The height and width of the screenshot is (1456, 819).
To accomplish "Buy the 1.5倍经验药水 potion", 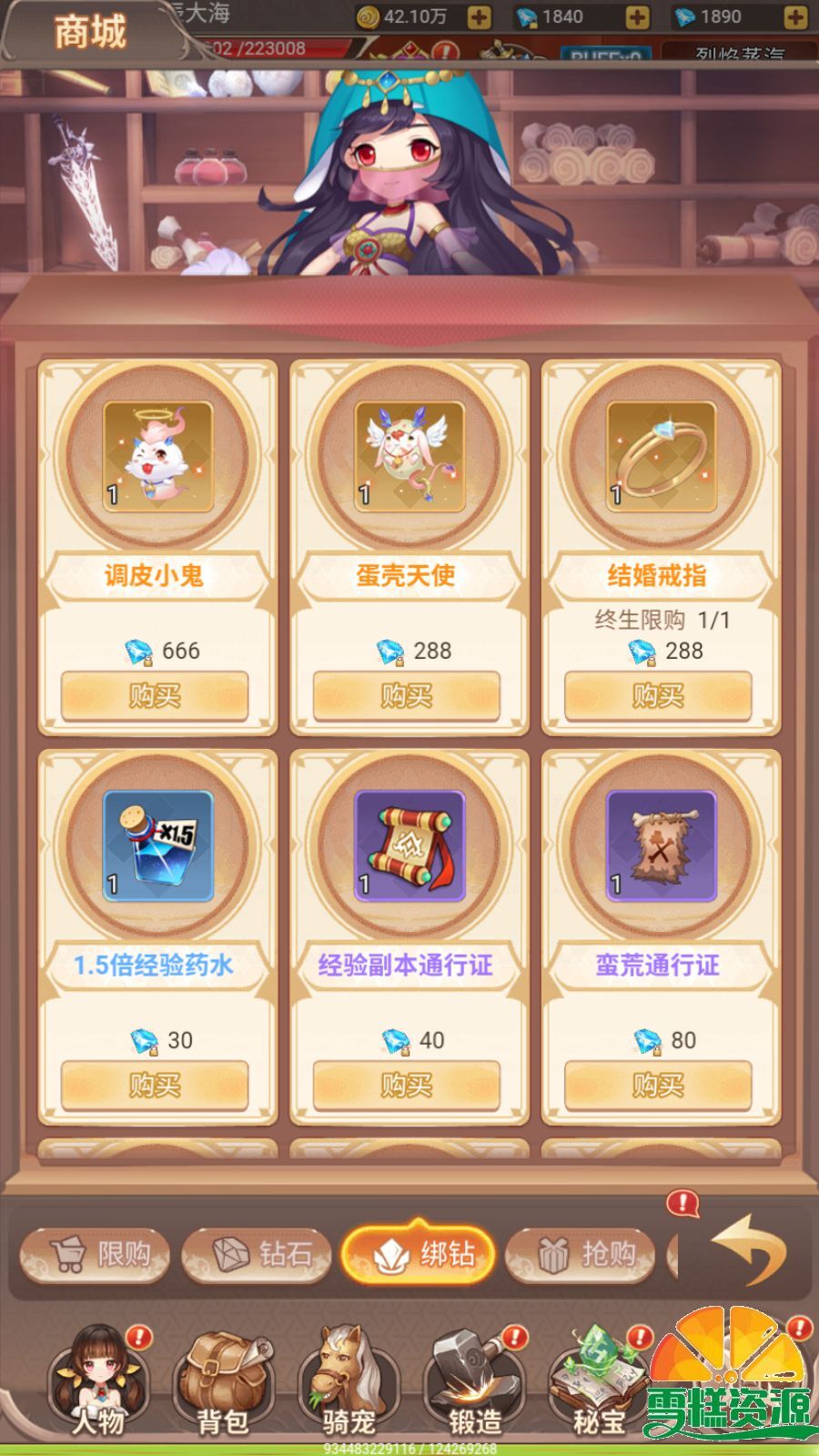I will coord(155,1085).
